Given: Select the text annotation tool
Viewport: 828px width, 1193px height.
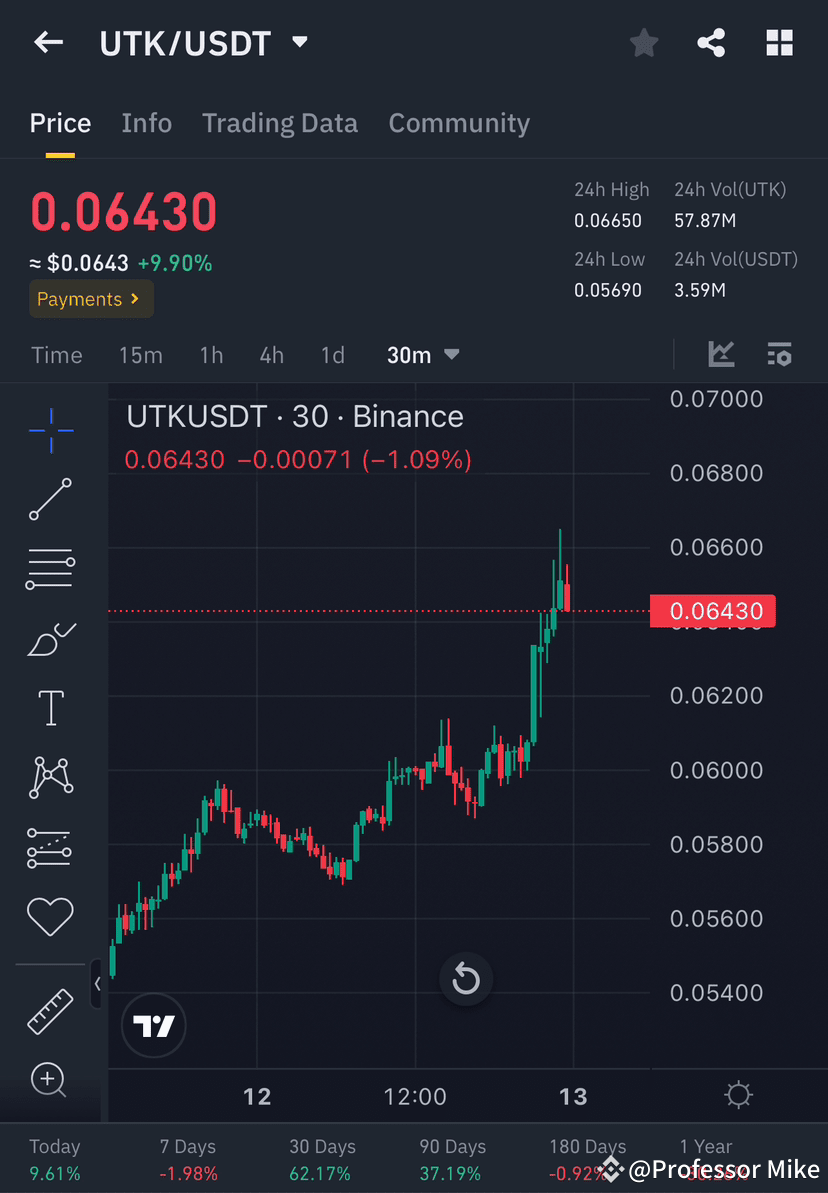Looking at the screenshot, I should tap(50, 707).
